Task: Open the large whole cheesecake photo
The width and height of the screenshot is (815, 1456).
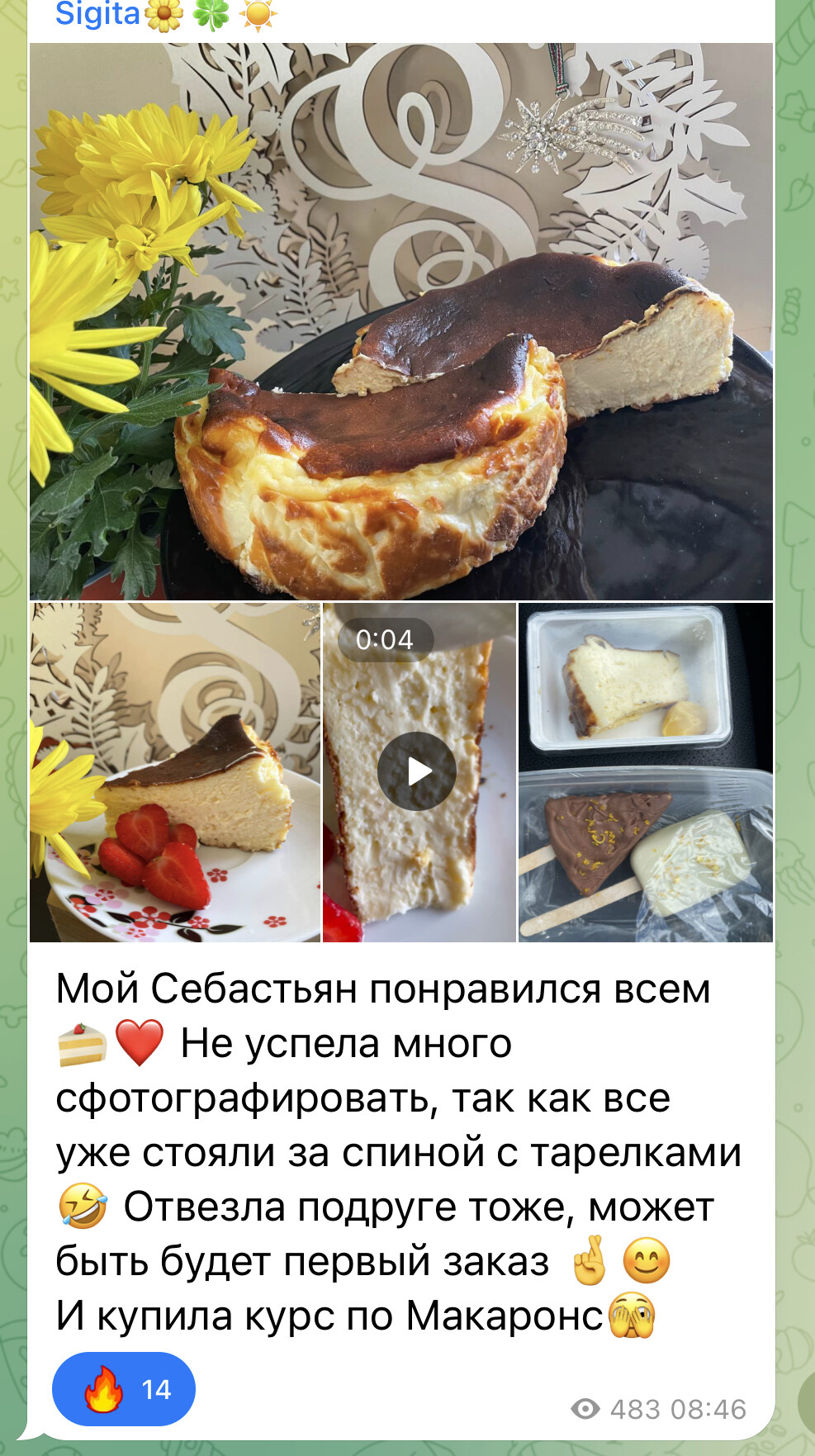Action: coord(401,321)
